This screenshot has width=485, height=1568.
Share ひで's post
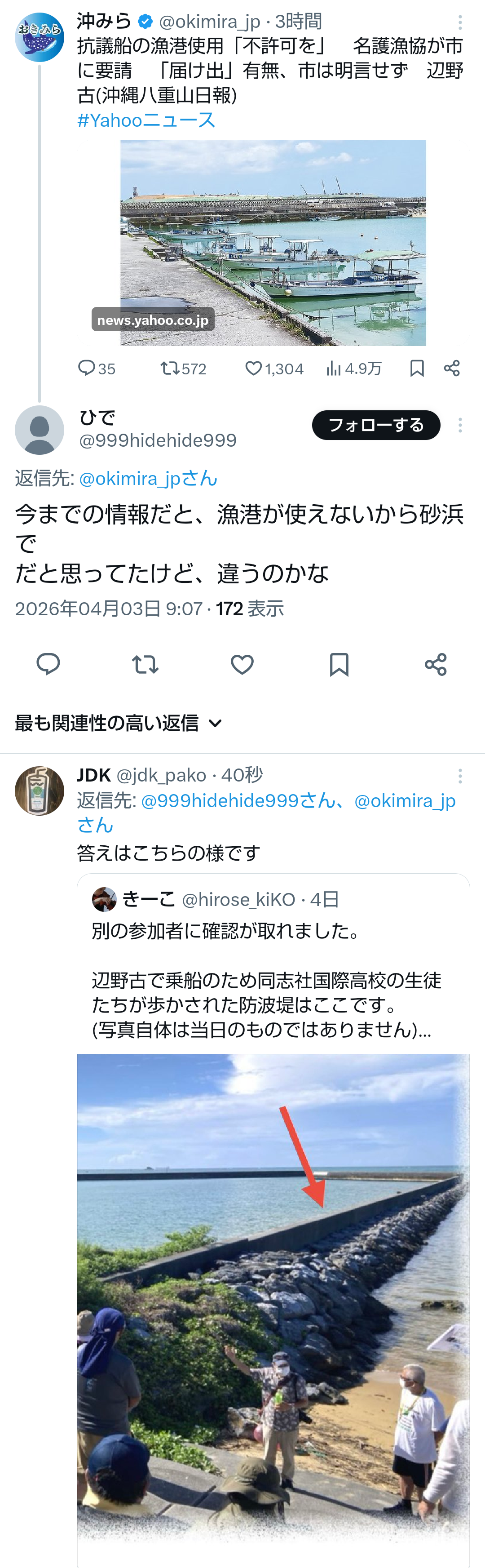[x=436, y=664]
